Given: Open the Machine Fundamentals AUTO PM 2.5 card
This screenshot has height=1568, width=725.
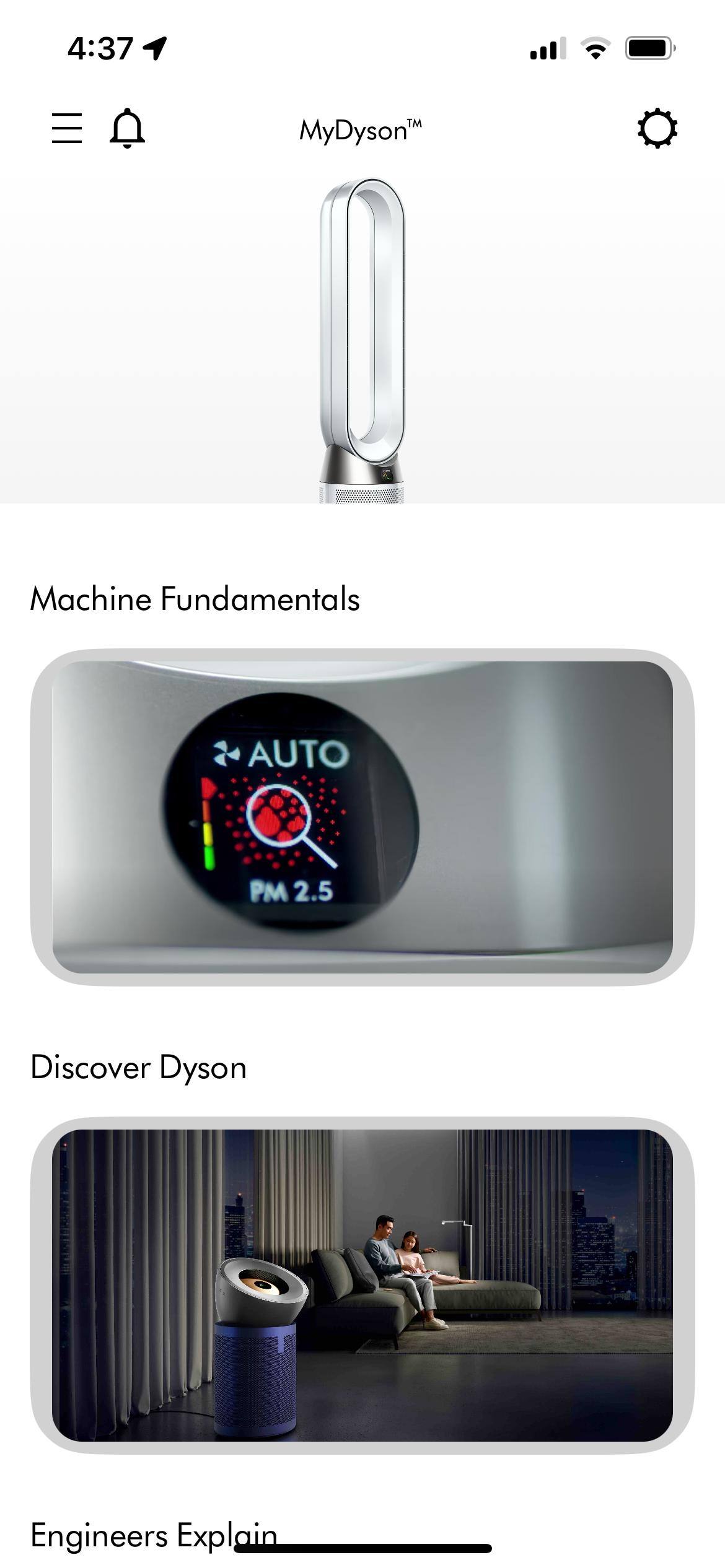Looking at the screenshot, I should (x=362, y=817).
